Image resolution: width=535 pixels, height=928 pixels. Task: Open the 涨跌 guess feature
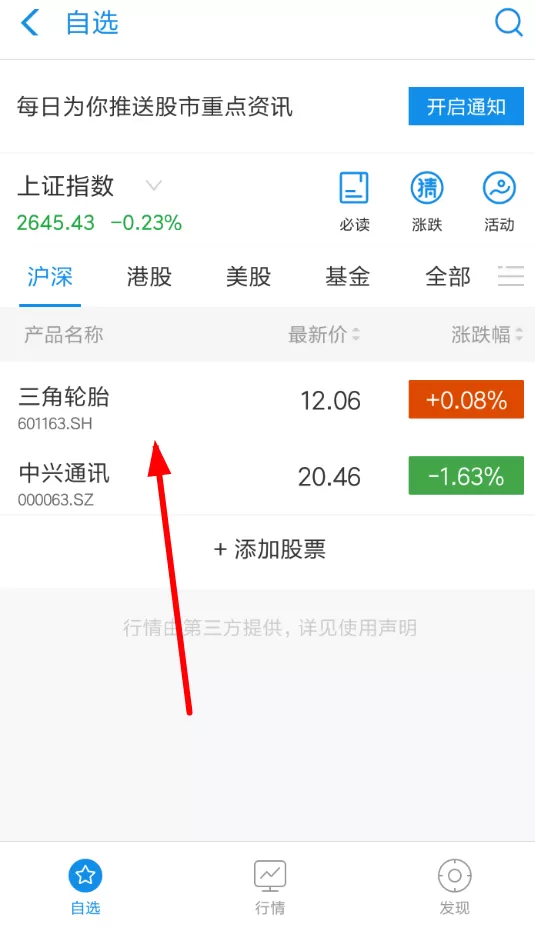(x=427, y=201)
